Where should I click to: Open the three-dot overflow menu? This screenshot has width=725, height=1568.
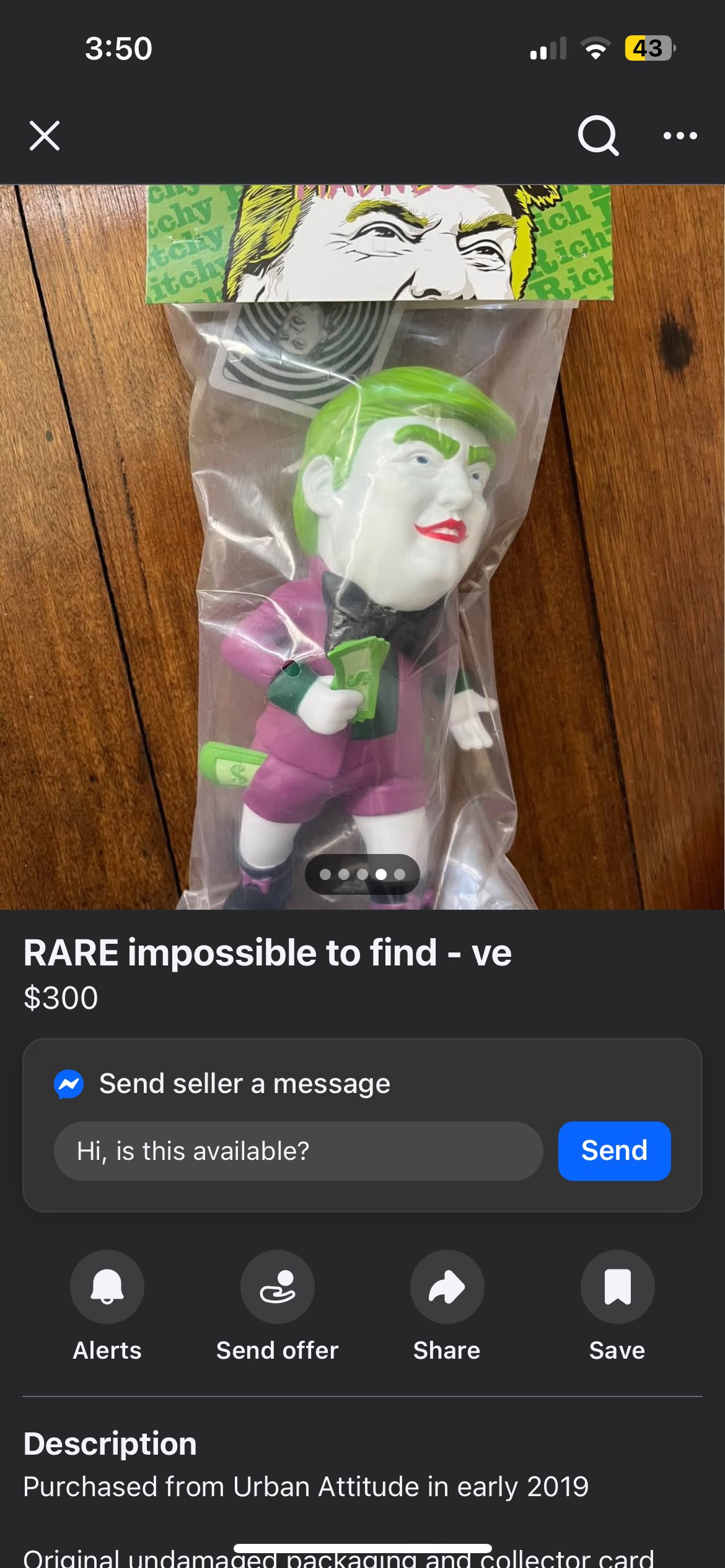(680, 136)
